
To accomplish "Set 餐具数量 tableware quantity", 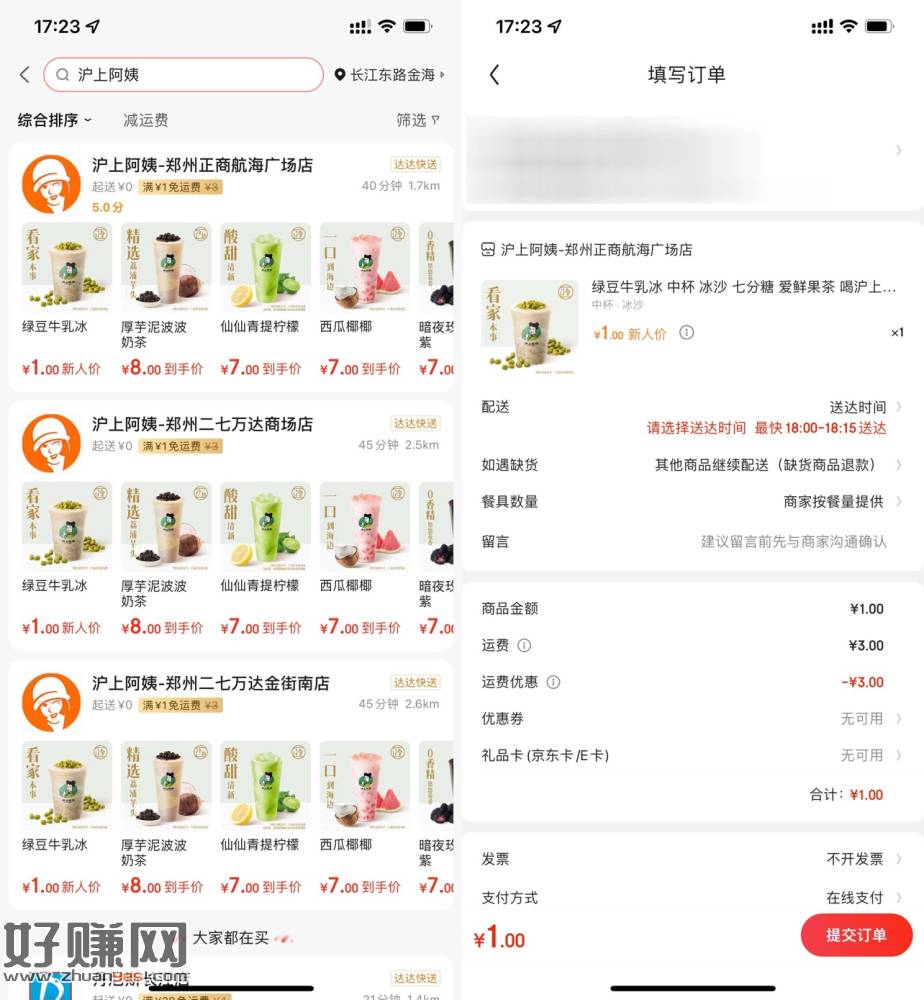I will [x=840, y=502].
